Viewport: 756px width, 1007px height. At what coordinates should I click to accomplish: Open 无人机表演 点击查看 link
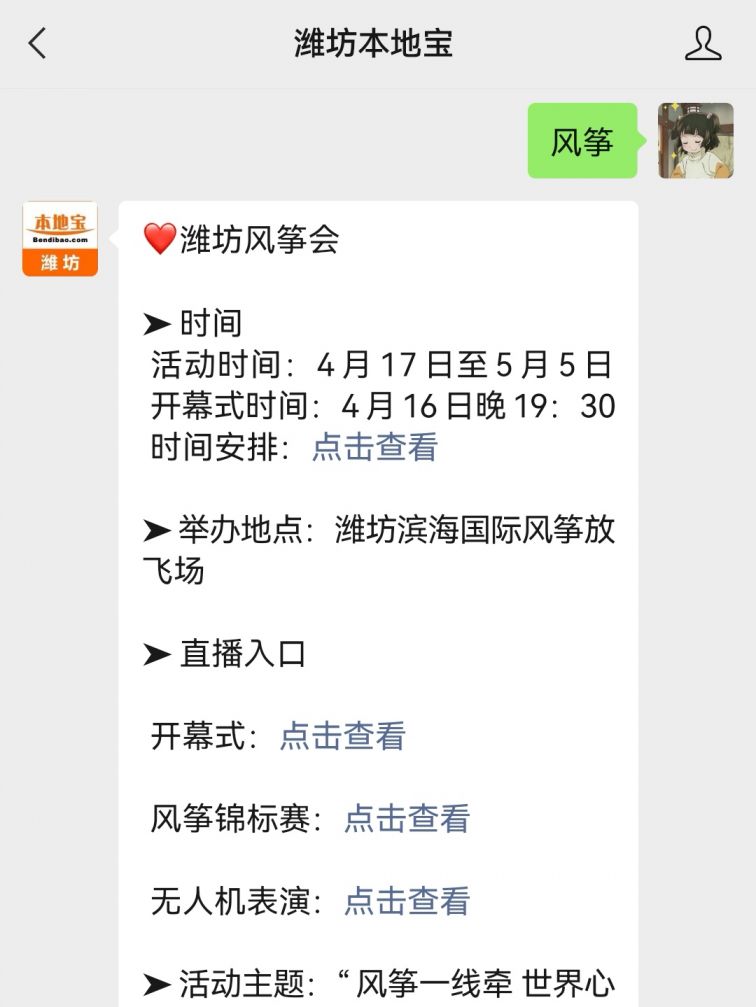pyautogui.click(x=407, y=901)
